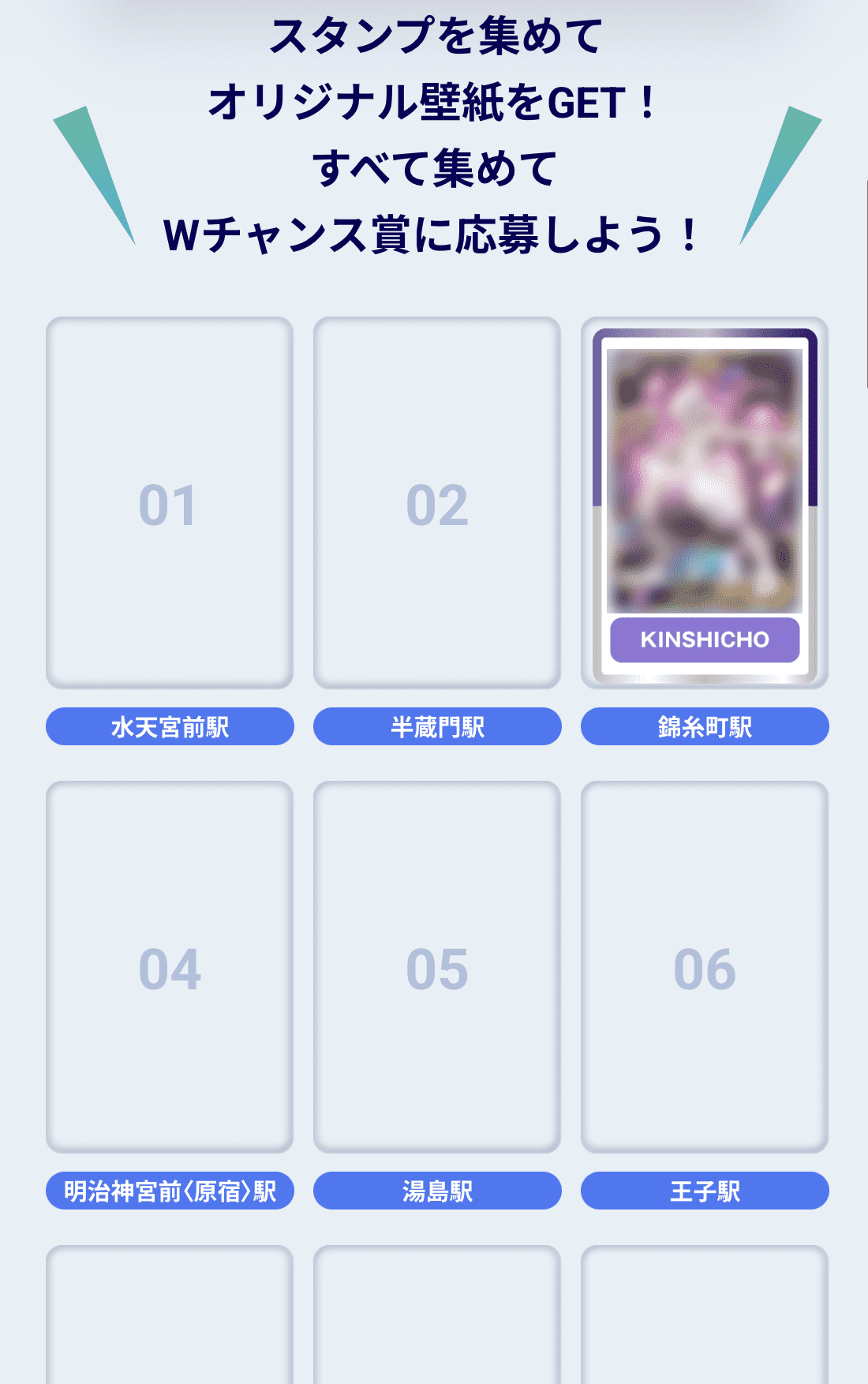Tap stamp slot 01 for 水天宮前駅
Screen dimensions: 868x1384
170,503
